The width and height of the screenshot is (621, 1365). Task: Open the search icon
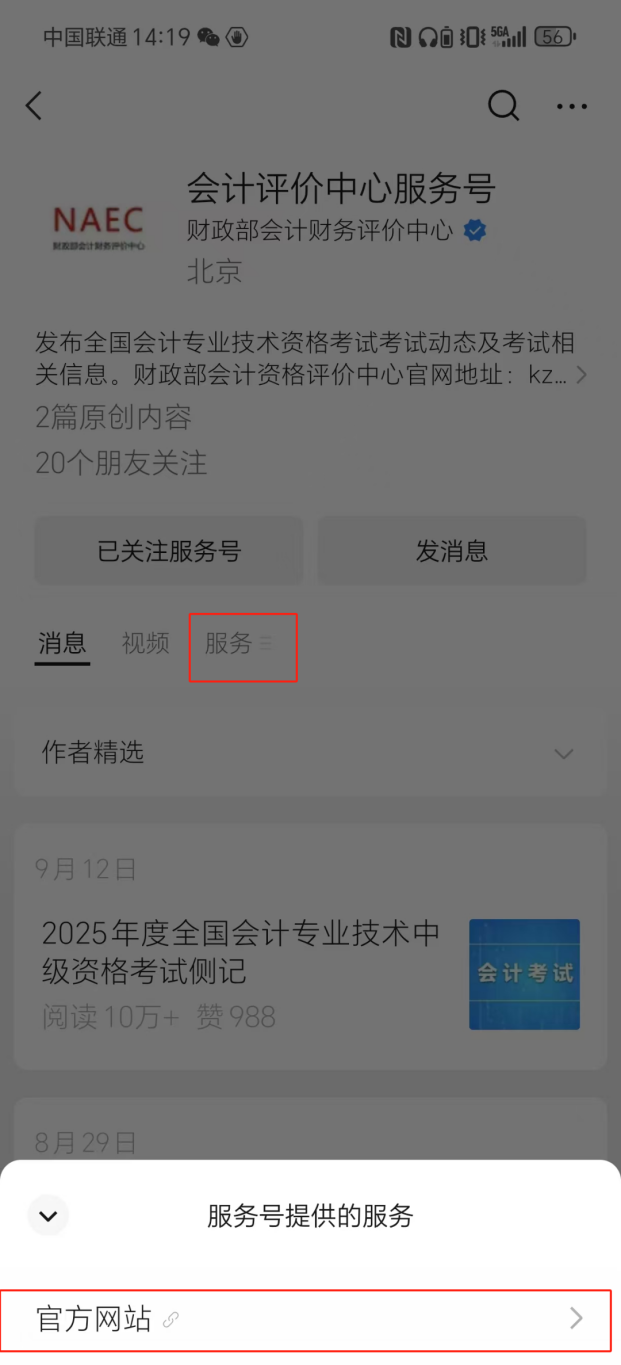503,106
